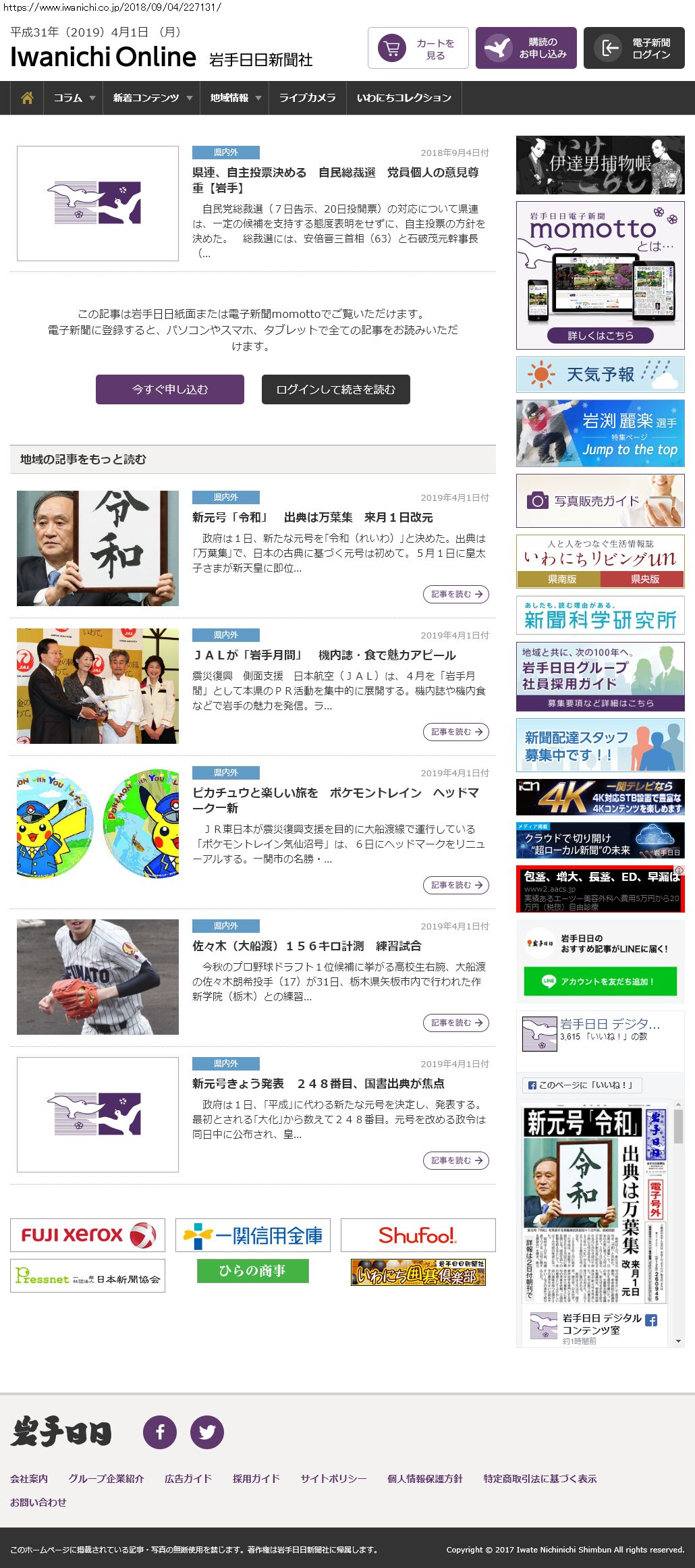View the shopping cart カートを見る
The image size is (695, 1568).
[x=418, y=48]
